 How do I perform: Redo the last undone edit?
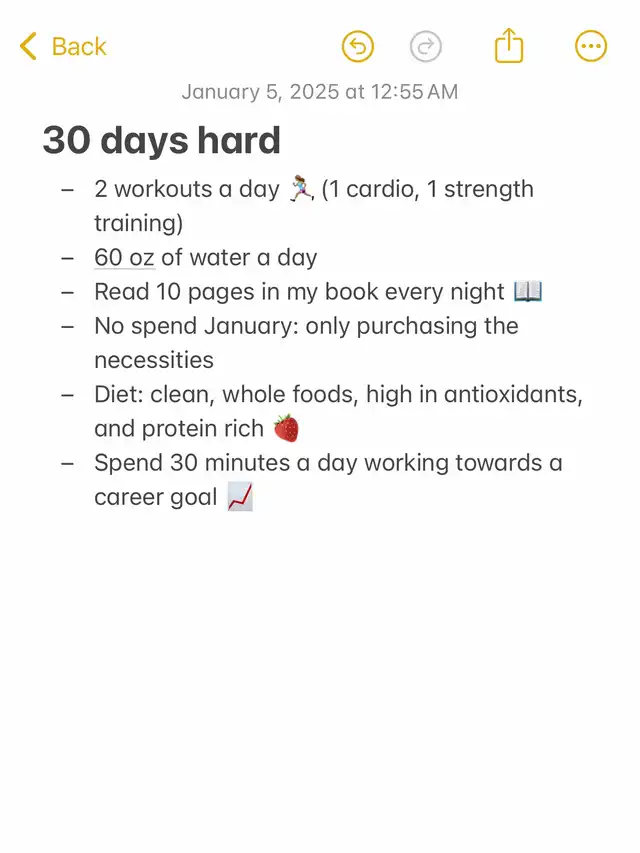click(426, 46)
